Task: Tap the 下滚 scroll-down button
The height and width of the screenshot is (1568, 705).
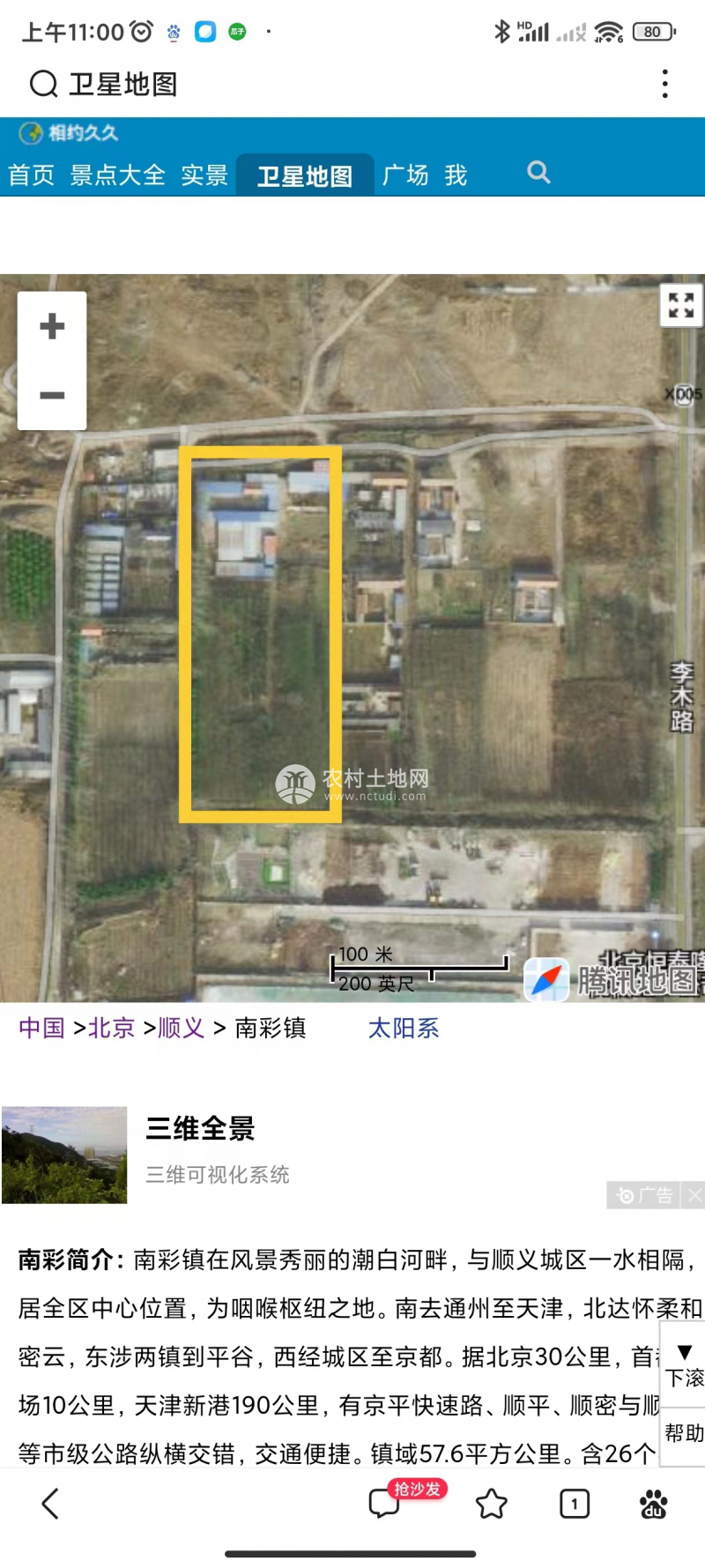Action: click(684, 1364)
